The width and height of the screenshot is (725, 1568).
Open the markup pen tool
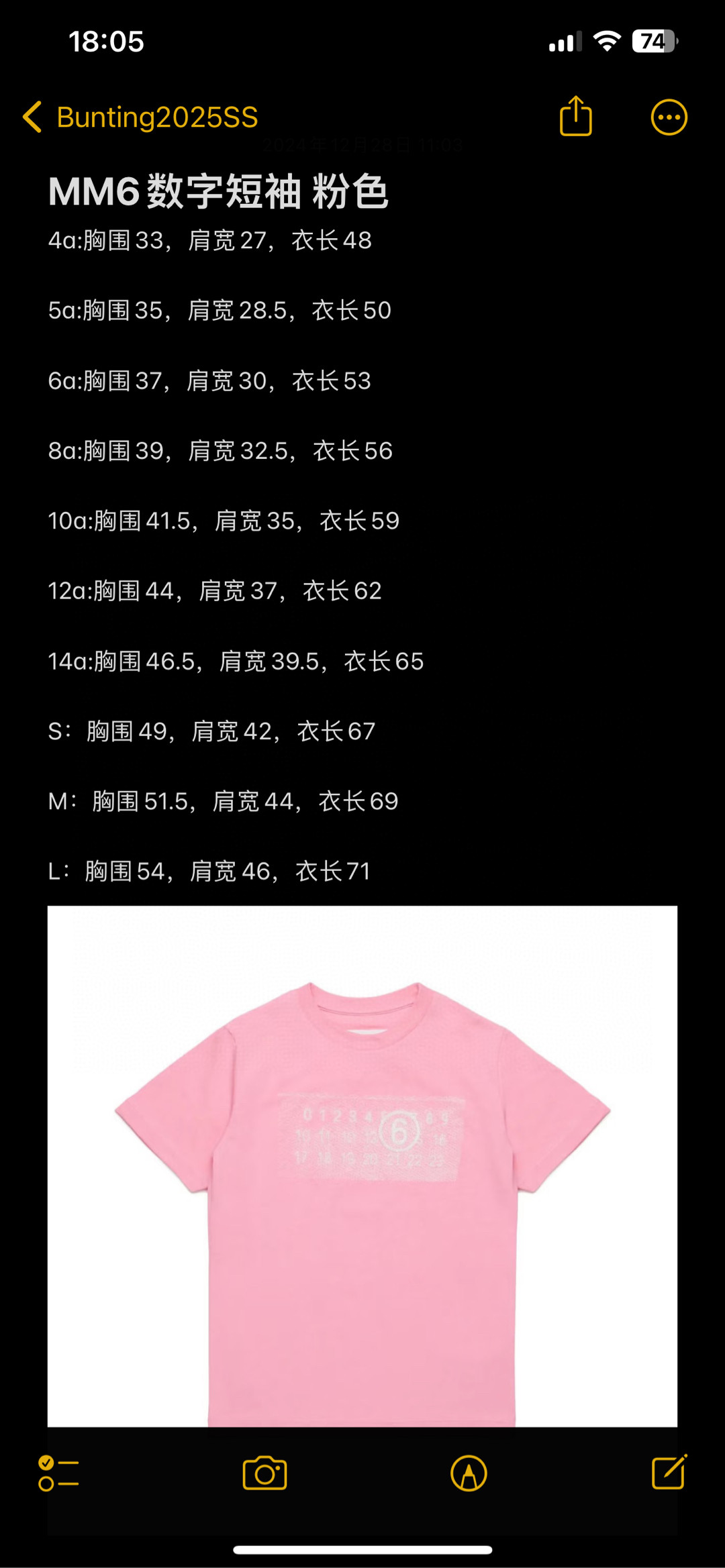(469, 1473)
